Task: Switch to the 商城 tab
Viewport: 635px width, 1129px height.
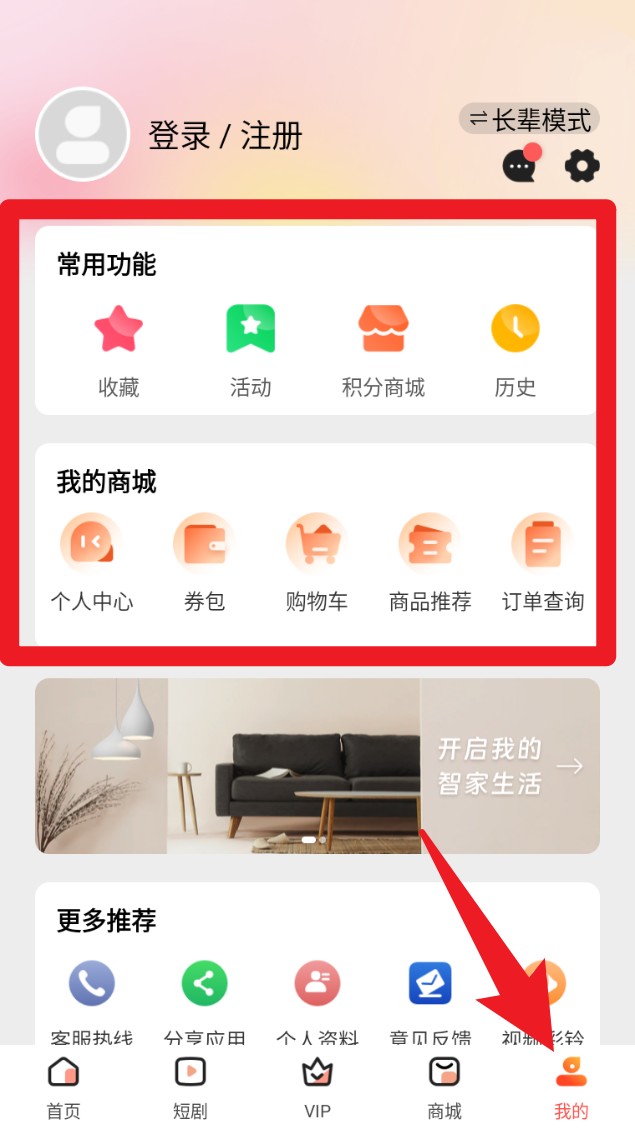Action: [444, 1086]
